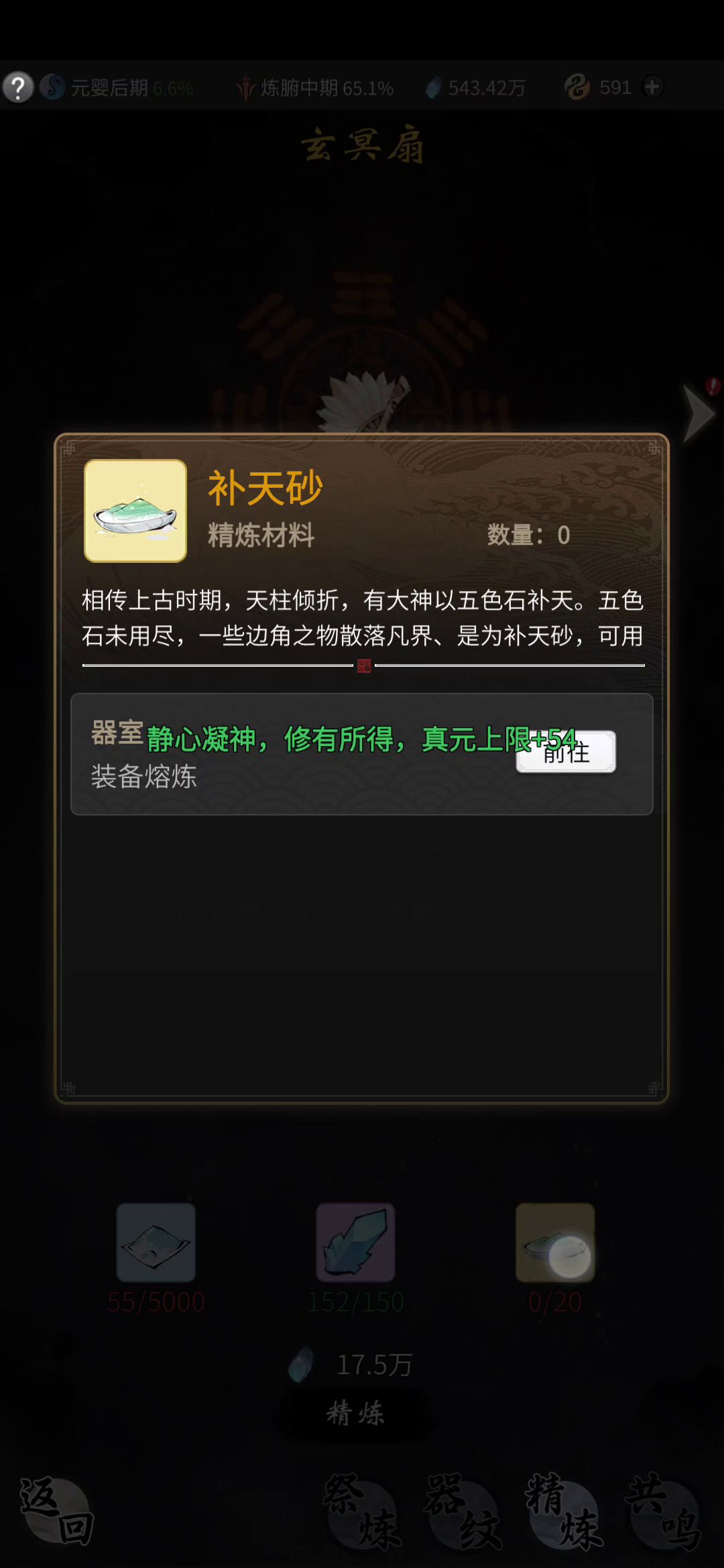Image resolution: width=724 pixels, height=1568 pixels.
Task: Open the 补天砂 material tile 0/20
Action: coord(554,1242)
